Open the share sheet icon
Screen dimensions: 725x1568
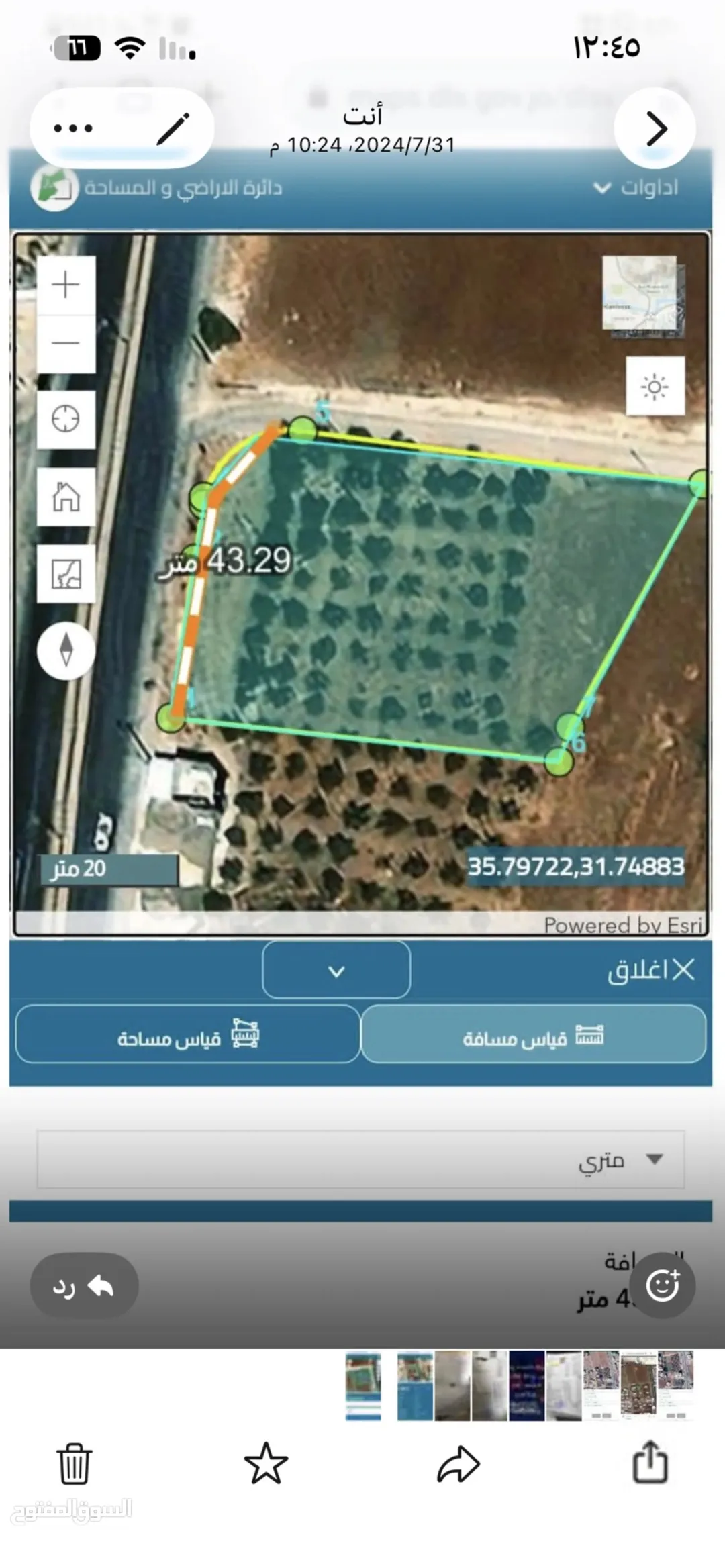[650, 1461]
